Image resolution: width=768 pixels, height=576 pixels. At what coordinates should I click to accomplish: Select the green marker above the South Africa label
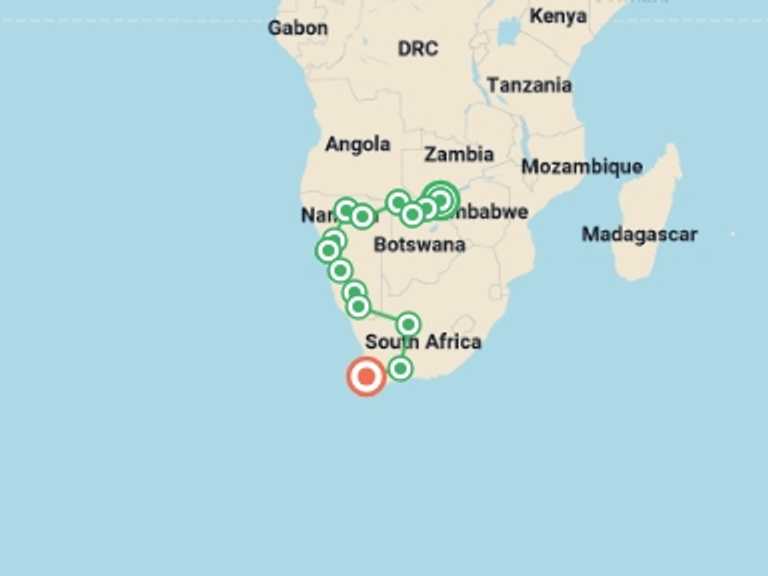point(408,324)
